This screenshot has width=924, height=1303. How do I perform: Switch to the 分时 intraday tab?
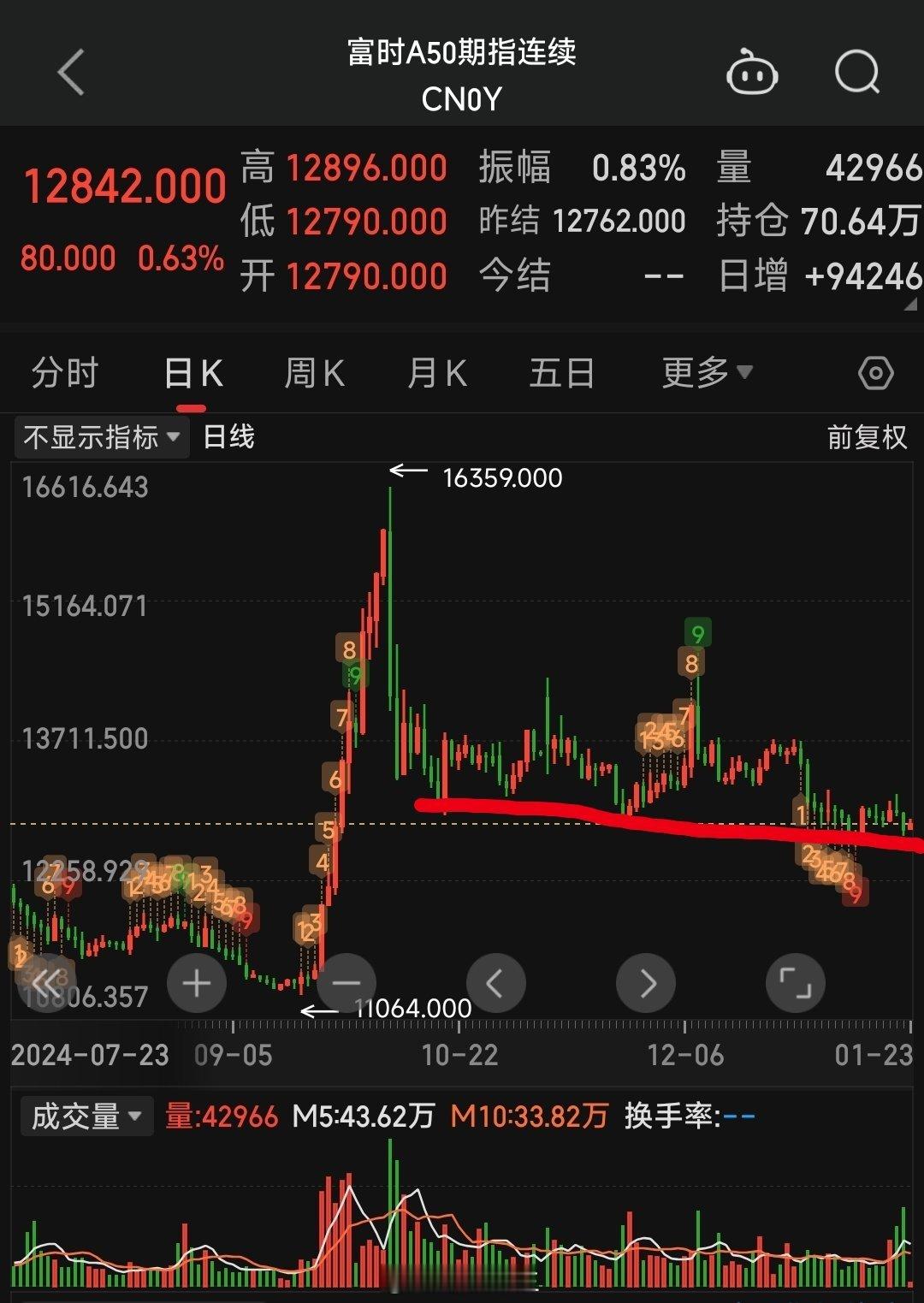(x=64, y=372)
